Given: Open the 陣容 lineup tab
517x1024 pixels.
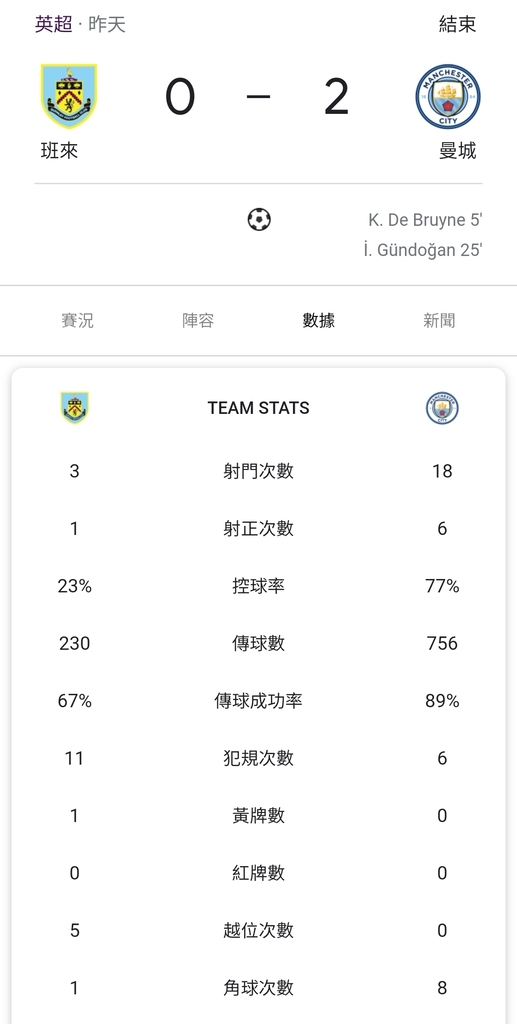Looking at the screenshot, I should point(198,321).
